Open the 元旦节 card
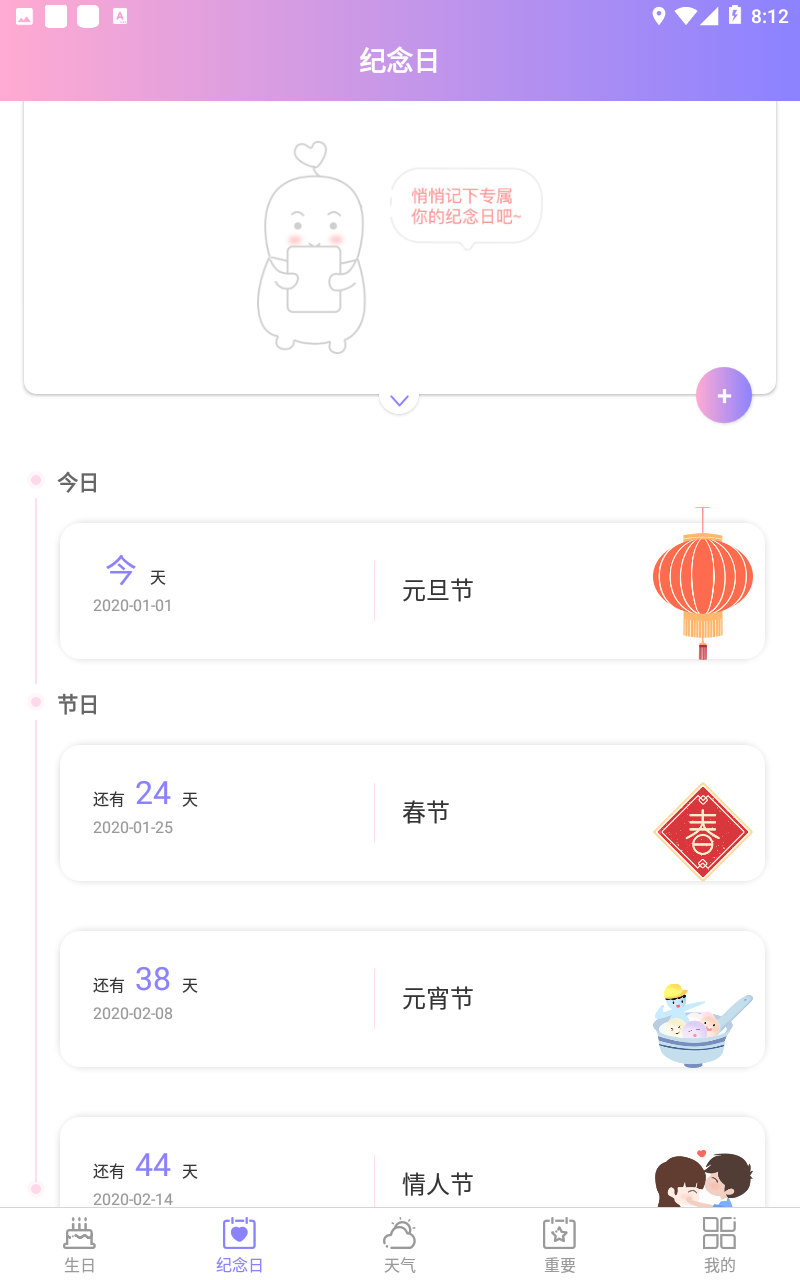The image size is (800, 1280). point(412,591)
